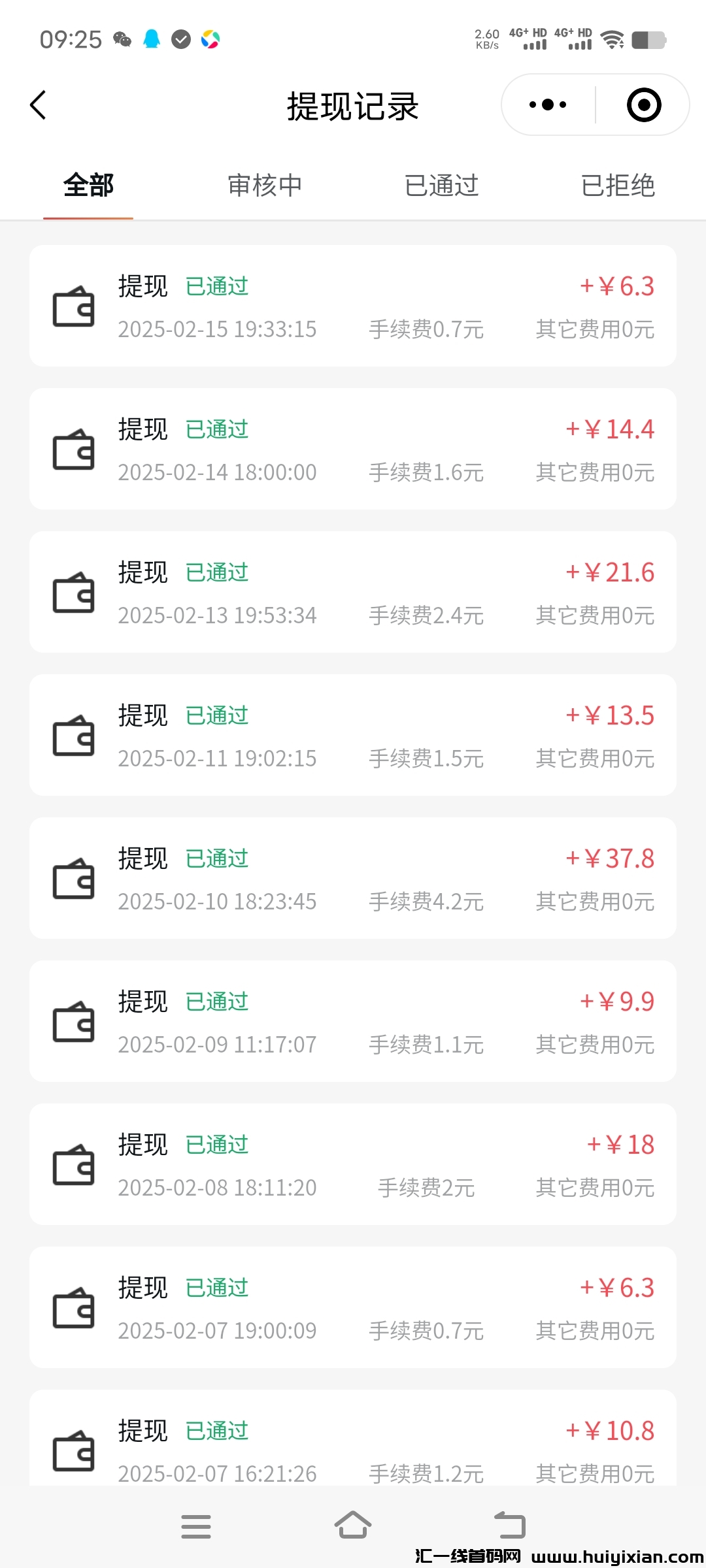The height and width of the screenshot is (1568, 706).
Task: Open the 2025-02-15 withdrawal record details
Action: pyautogui.click(x=353, y=306)
